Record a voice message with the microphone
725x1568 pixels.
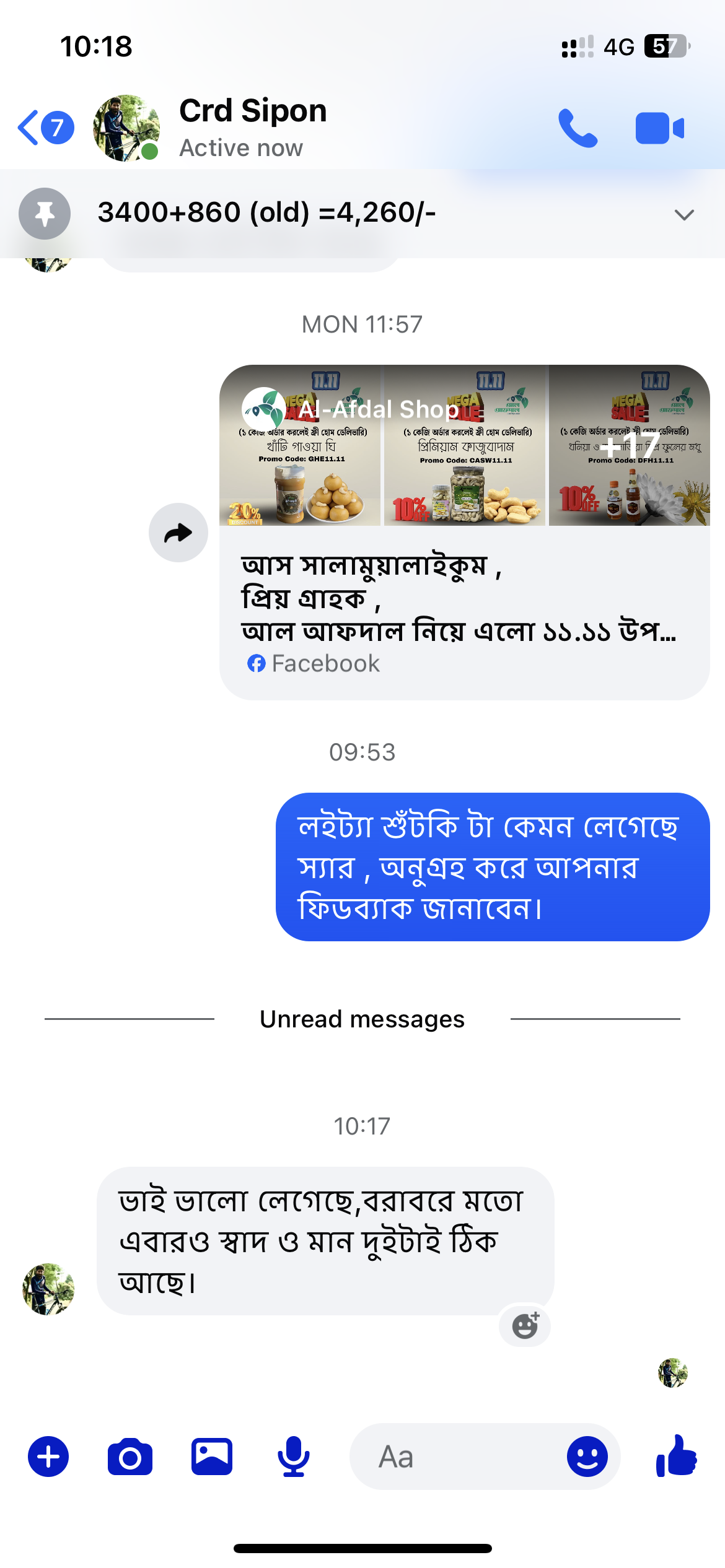293,1457
